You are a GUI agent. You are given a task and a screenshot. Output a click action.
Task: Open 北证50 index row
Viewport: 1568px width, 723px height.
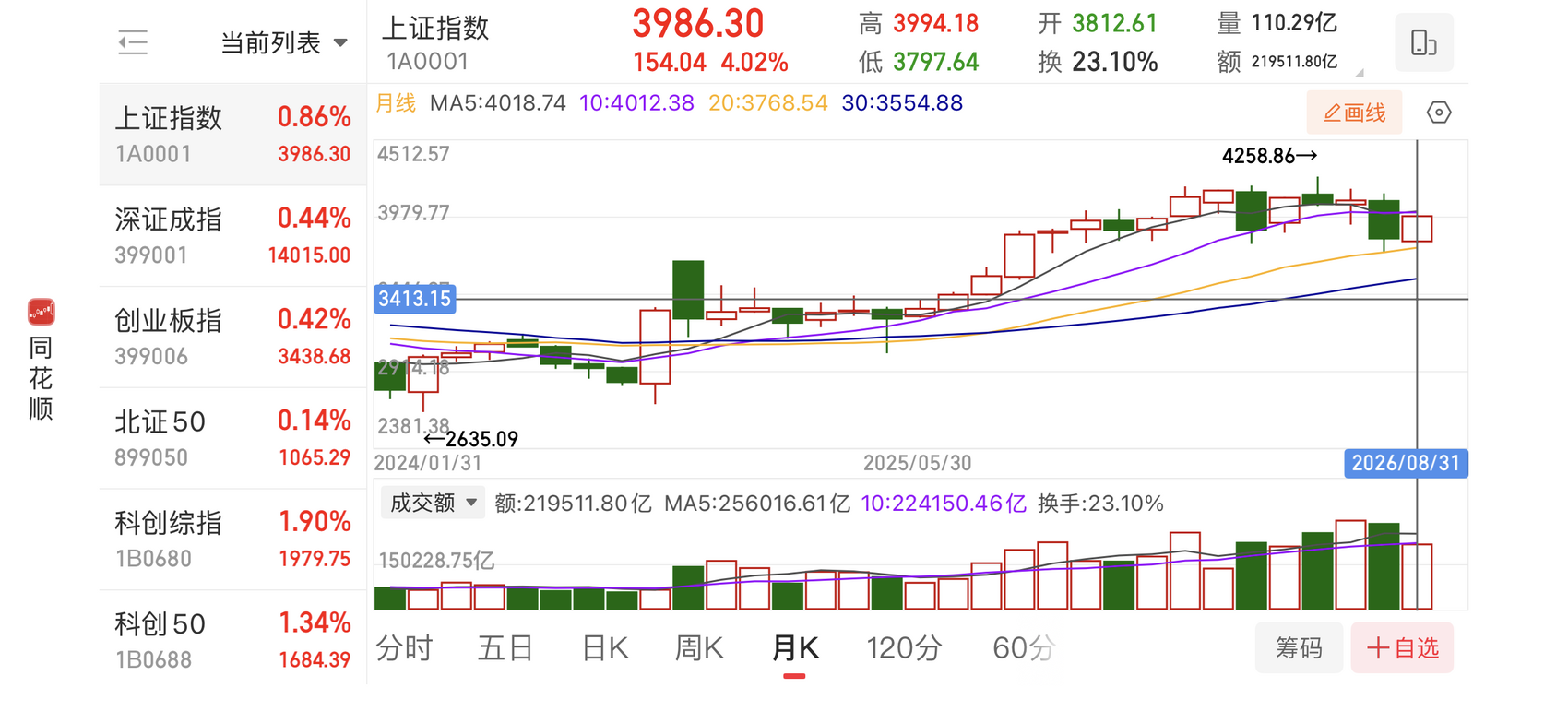232,439
